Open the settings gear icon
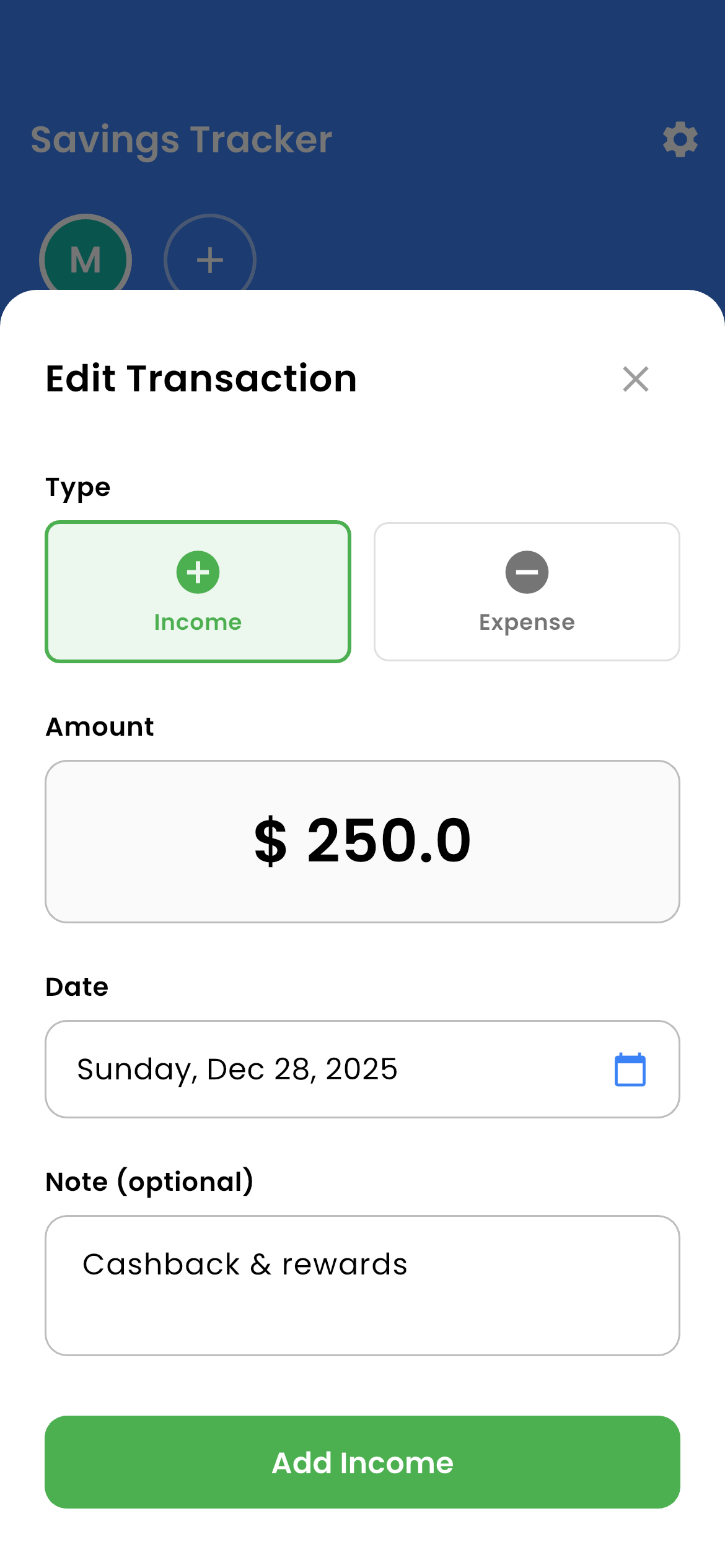This screenshot has width=725, height=1568. pos(680,139)
